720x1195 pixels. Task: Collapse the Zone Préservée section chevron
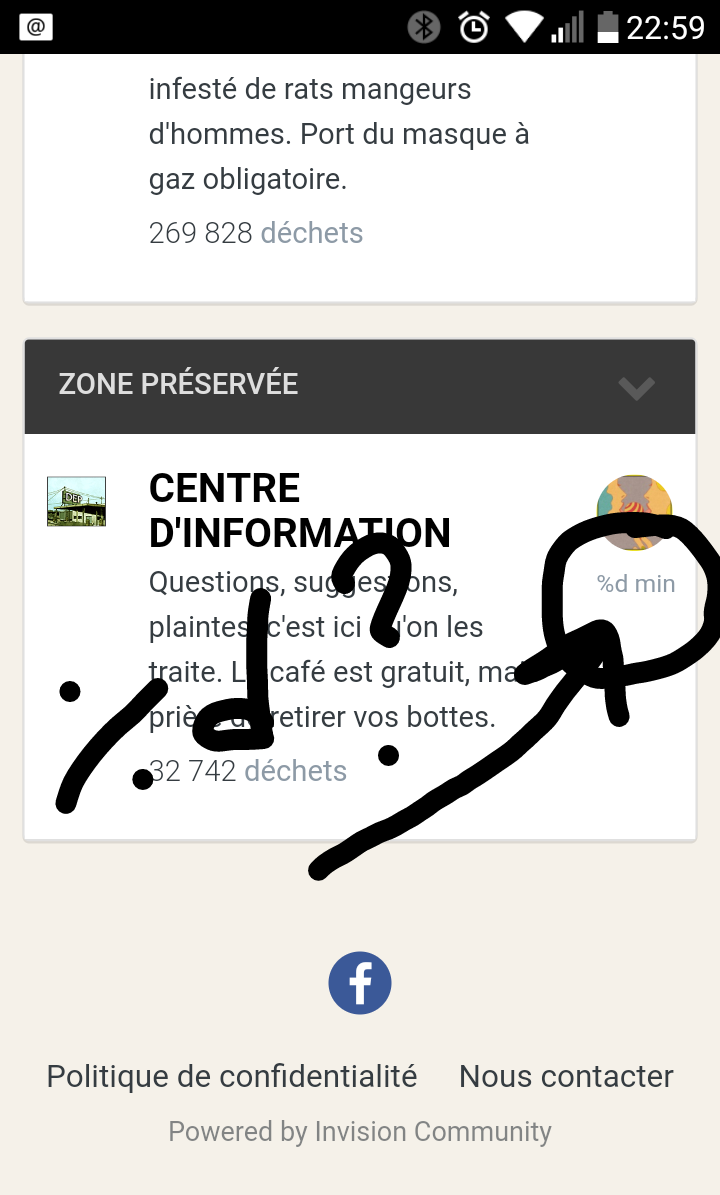(x=636, y=387)
